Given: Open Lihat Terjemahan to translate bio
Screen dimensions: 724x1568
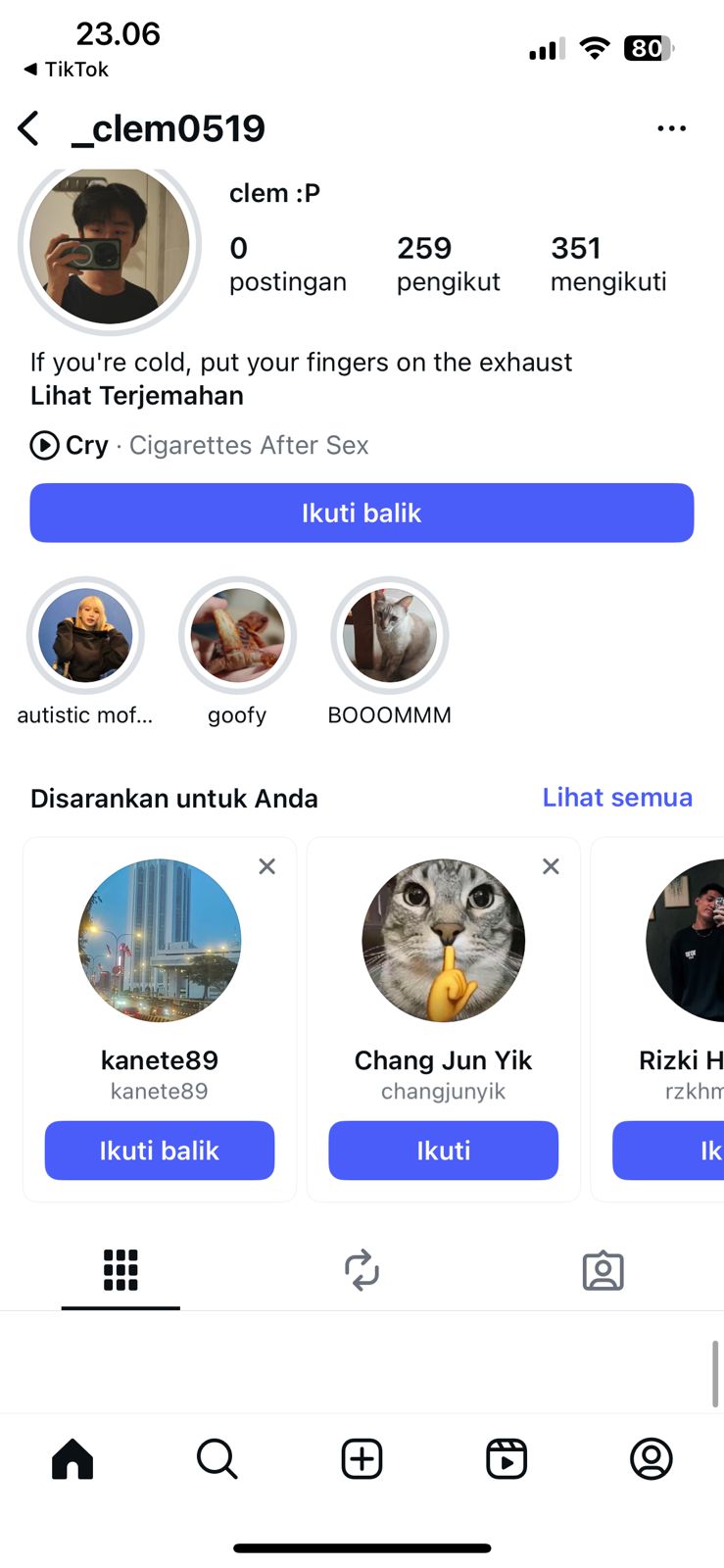Looking at the screenshot, I should point(137,396).
